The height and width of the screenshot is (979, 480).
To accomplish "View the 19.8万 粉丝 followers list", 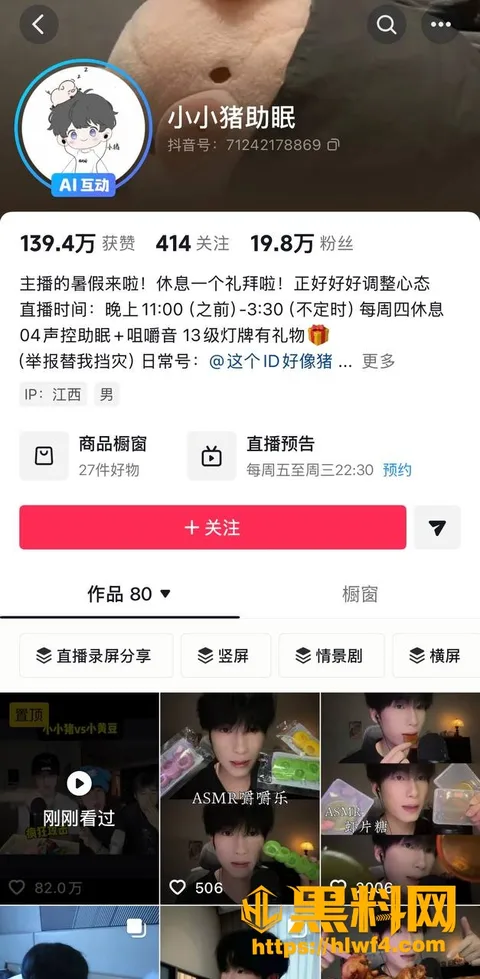I will tap(301, 244).
